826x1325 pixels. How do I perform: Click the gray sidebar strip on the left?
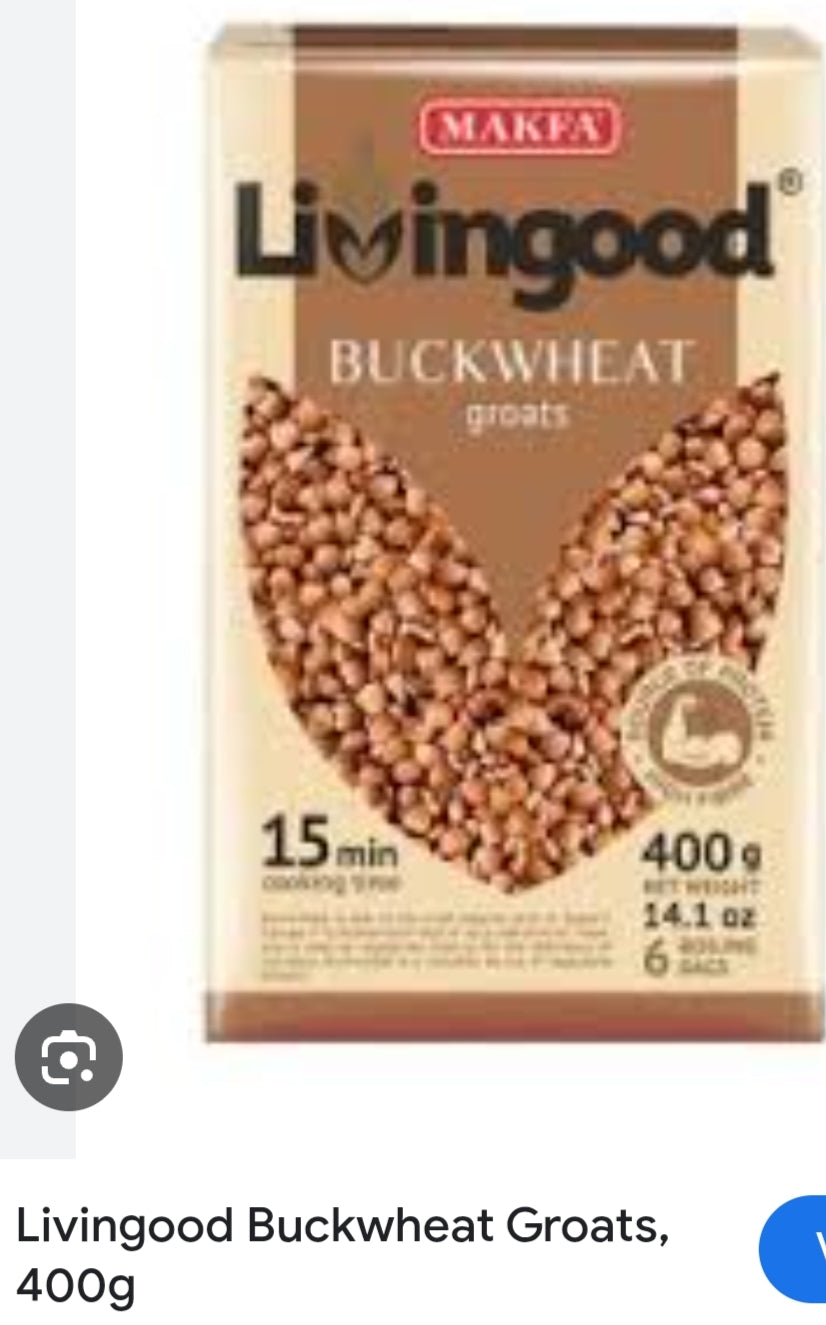coord(40,500)
